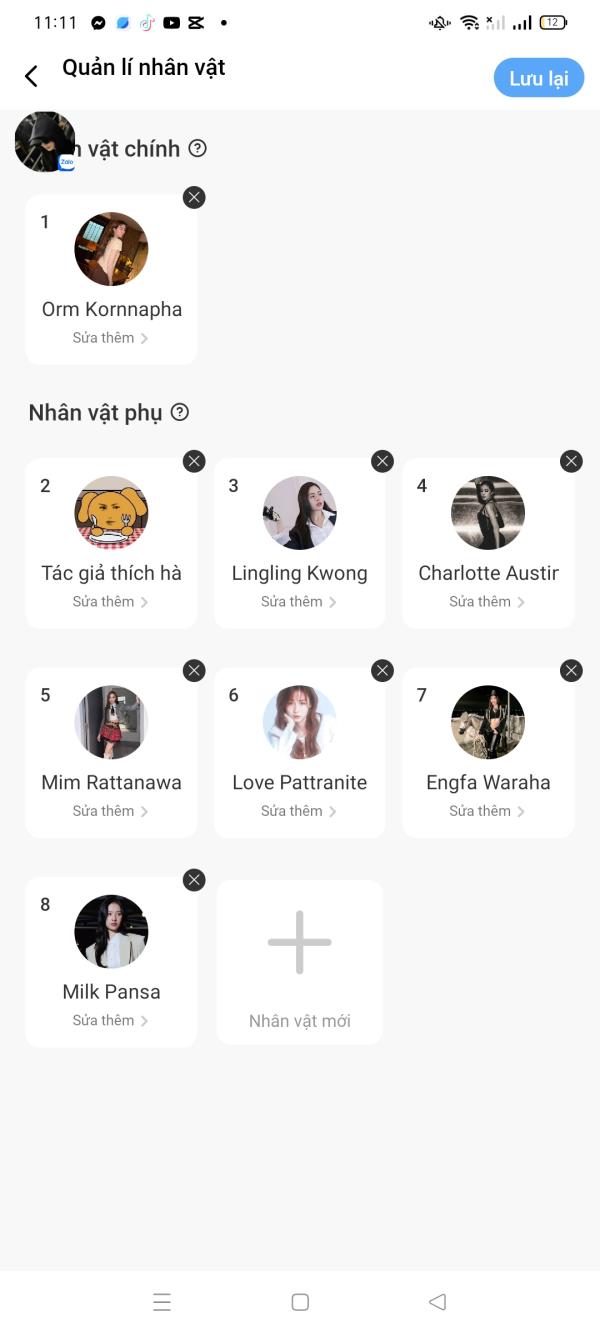Edit more for Love Pattranite
600x1333 pixels.
pyautogui.click(x=298, y=811)
